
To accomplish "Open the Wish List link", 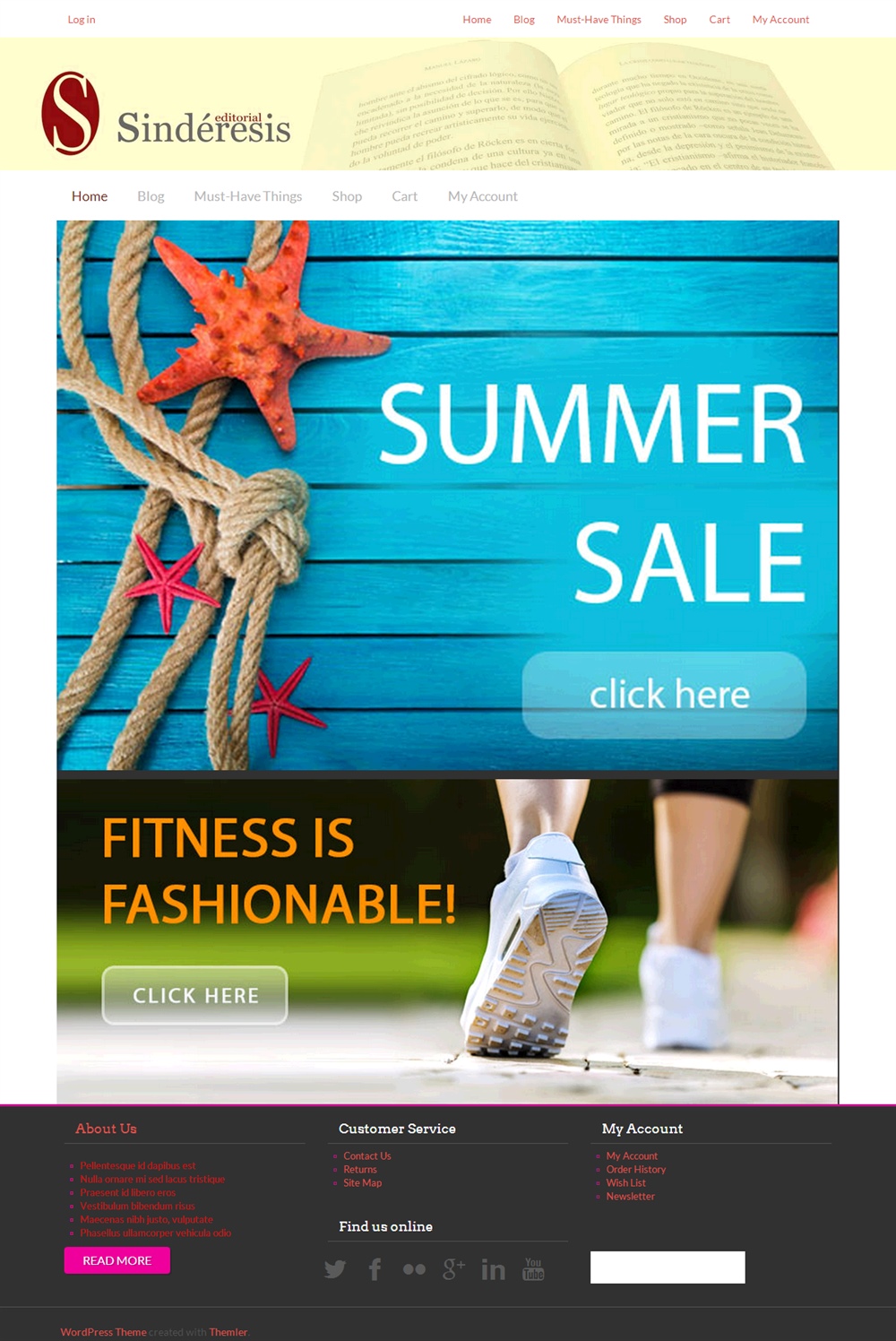I will (x=626, y=1183).
